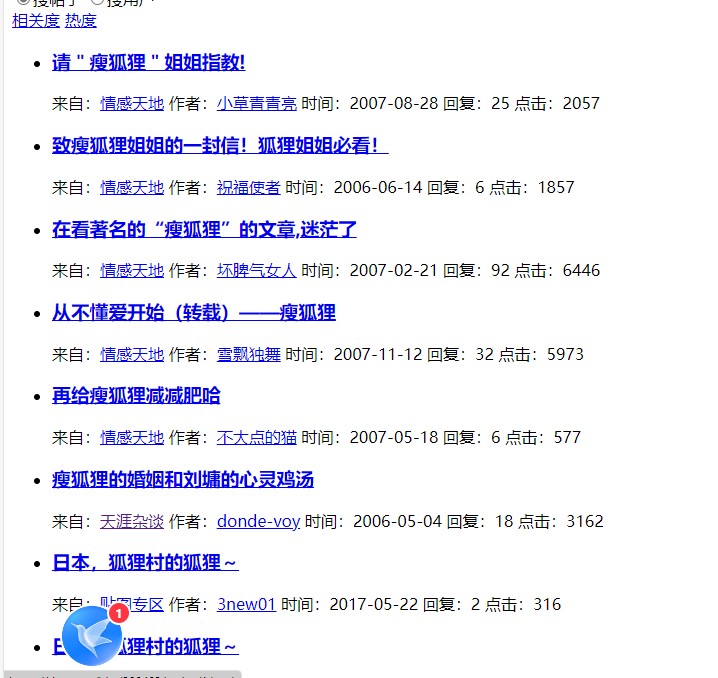Sort results by 热度
This screenshot has height=678, width=718.
pyautogui.click(x=81, y=21)
